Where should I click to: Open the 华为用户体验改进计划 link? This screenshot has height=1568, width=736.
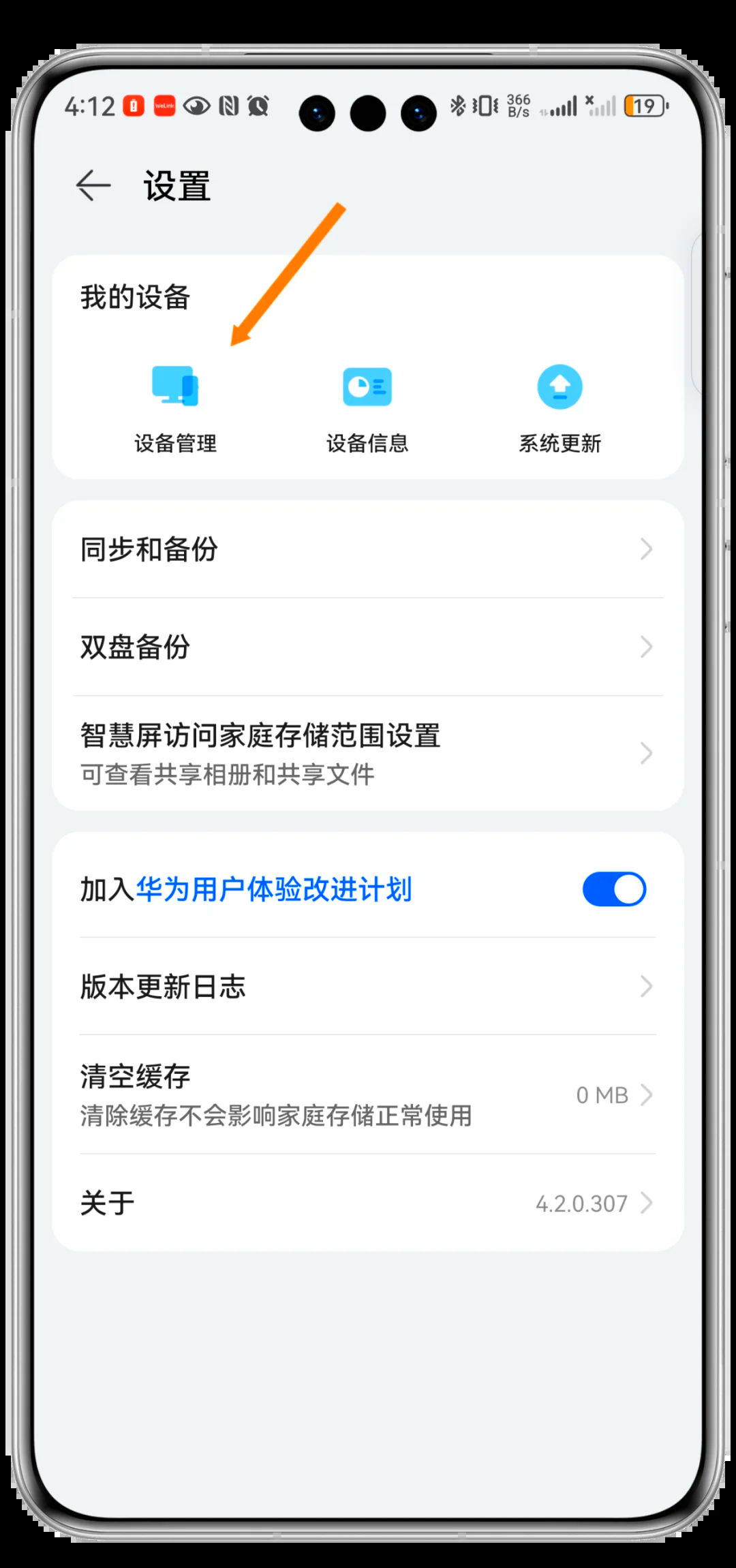(x=274, y=889)
